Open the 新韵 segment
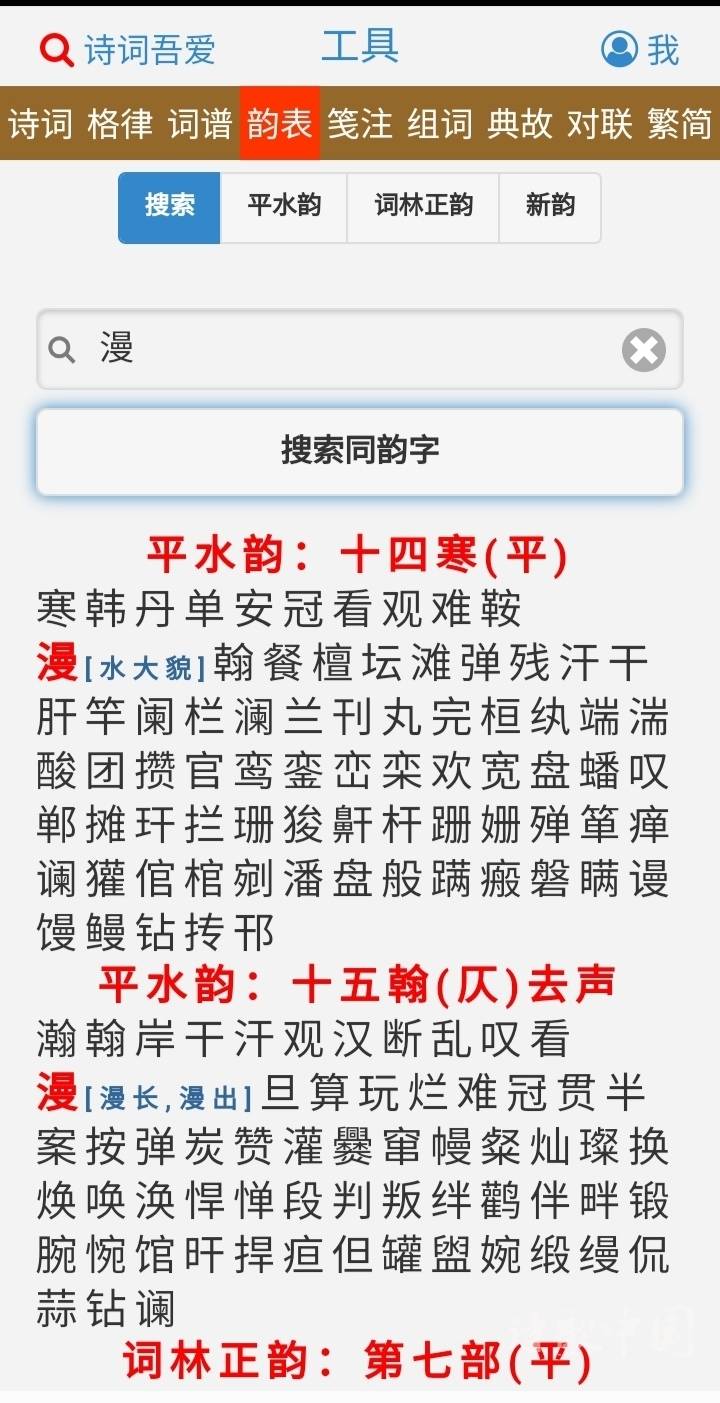This screenshot has width=720, height=1403. [550, 207]
